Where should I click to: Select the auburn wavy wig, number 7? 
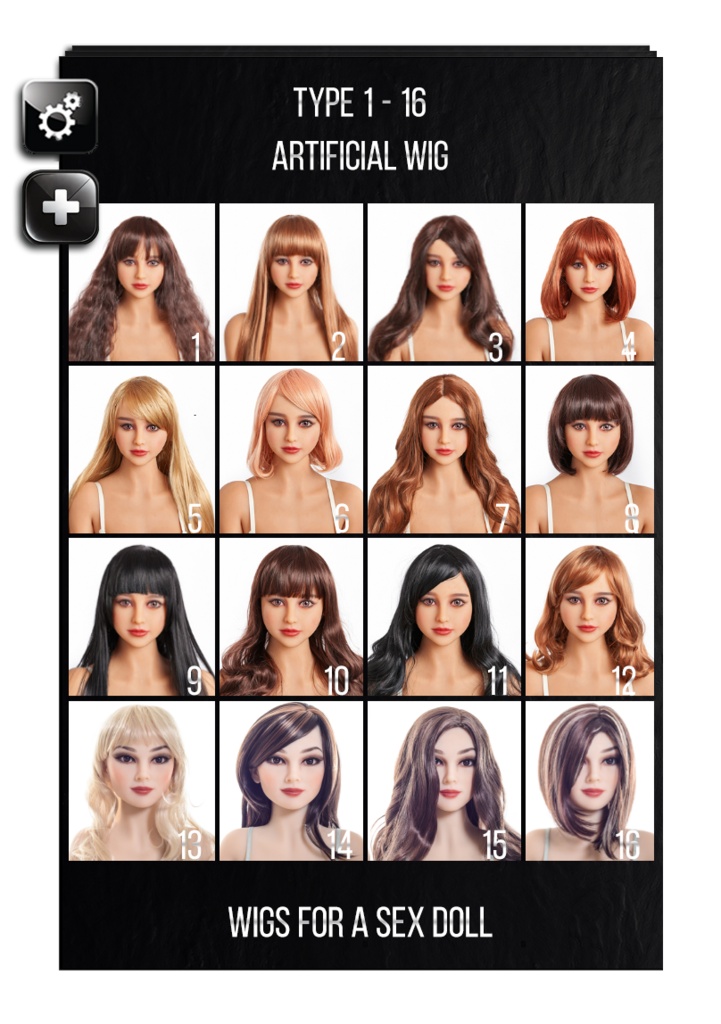tap(445, 447)
